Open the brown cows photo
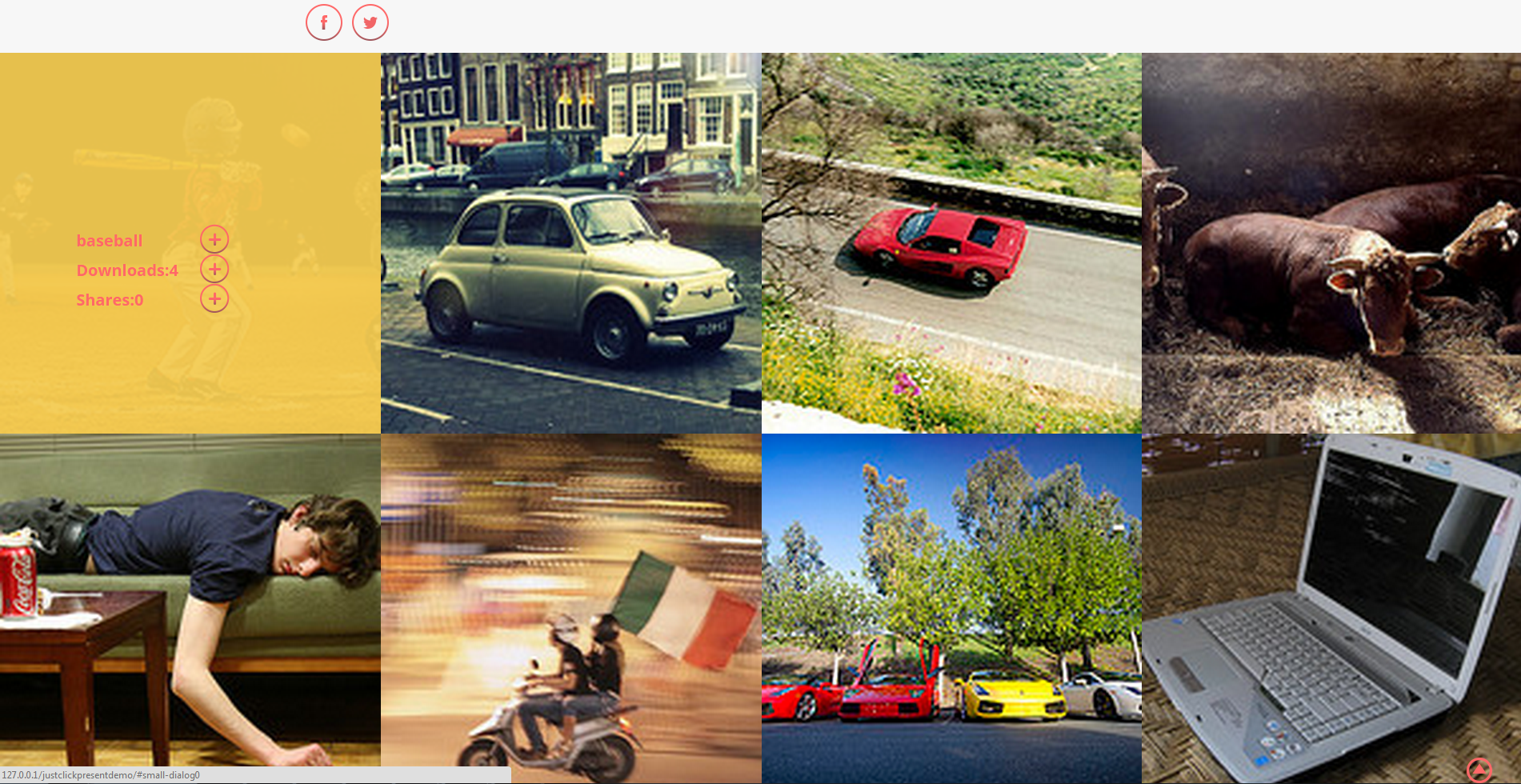The width and height of the screenshot is (1521, 784). pos(1331,243)
